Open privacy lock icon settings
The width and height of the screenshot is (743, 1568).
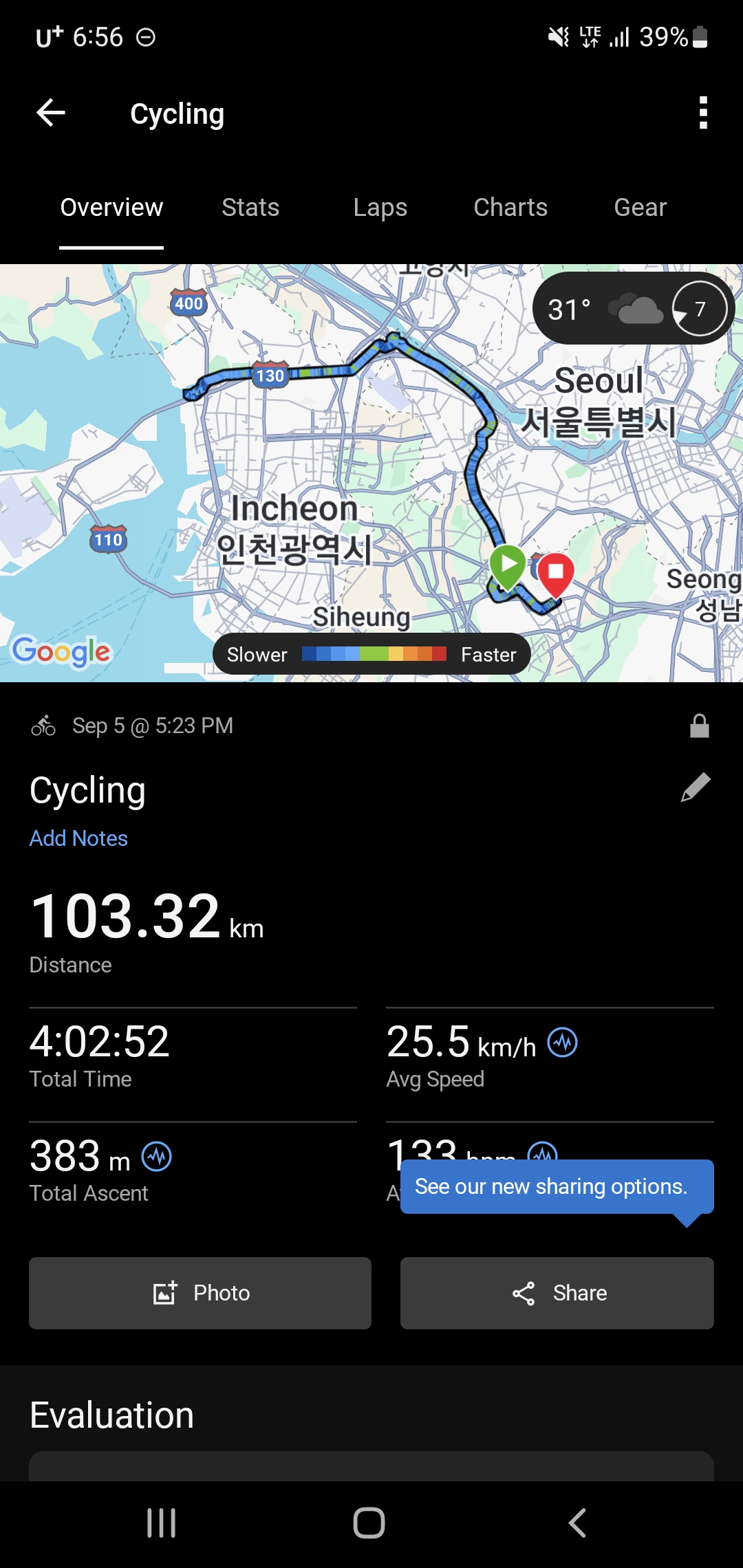pos(699,726)
